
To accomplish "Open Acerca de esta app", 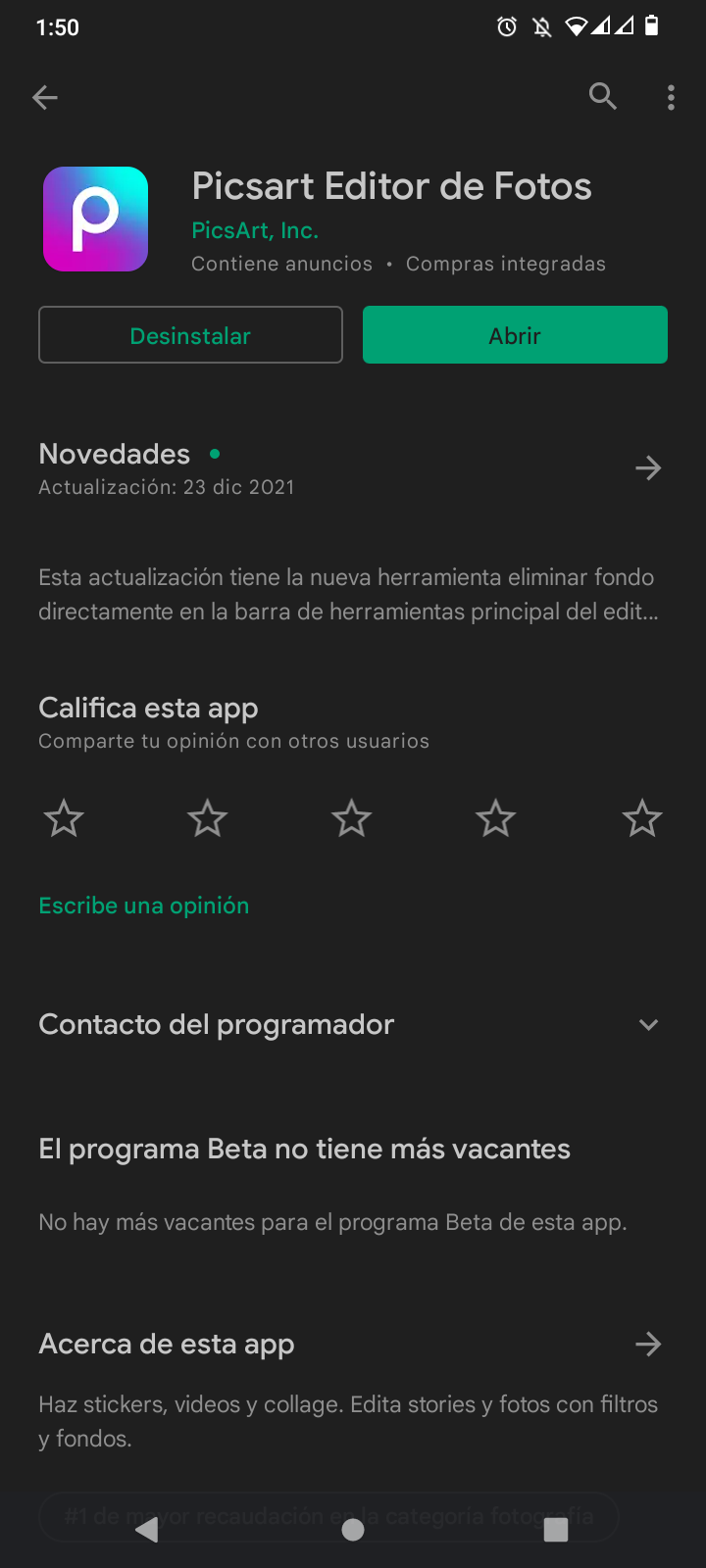I will (x=353, y=1344).
